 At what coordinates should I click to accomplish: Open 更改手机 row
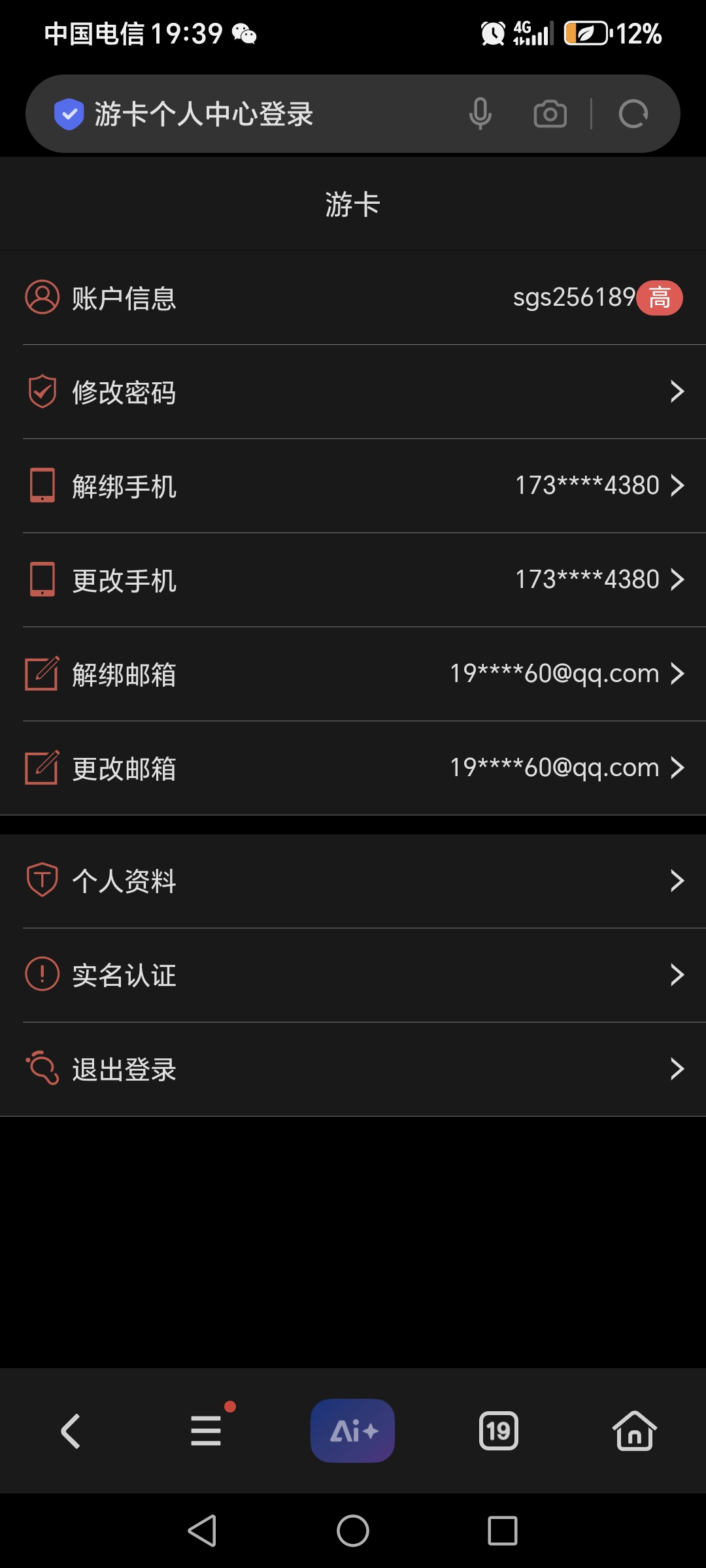pos(353,580)
